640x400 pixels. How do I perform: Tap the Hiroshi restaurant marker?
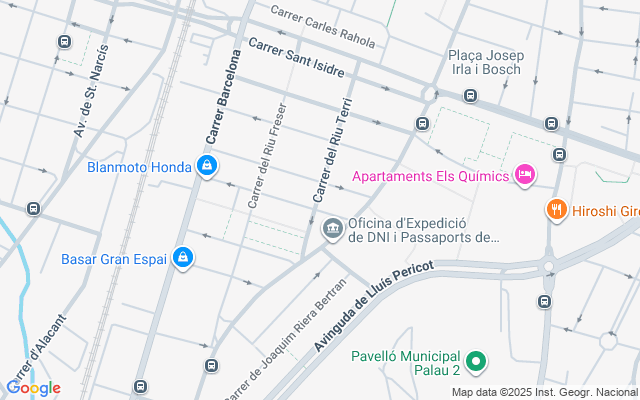pos(557,211)
